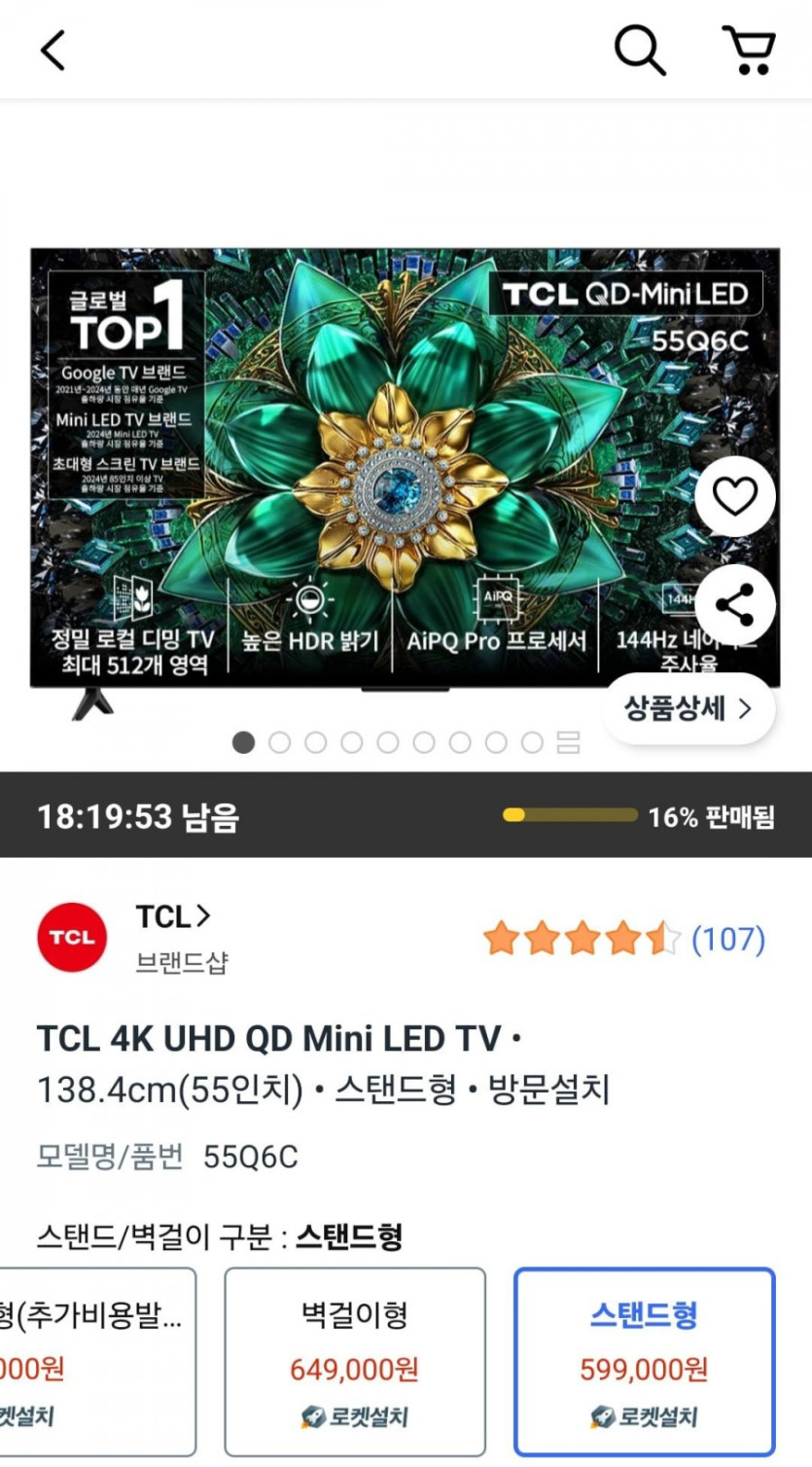
Task: Open the search icon
Action: click(640, 50)
